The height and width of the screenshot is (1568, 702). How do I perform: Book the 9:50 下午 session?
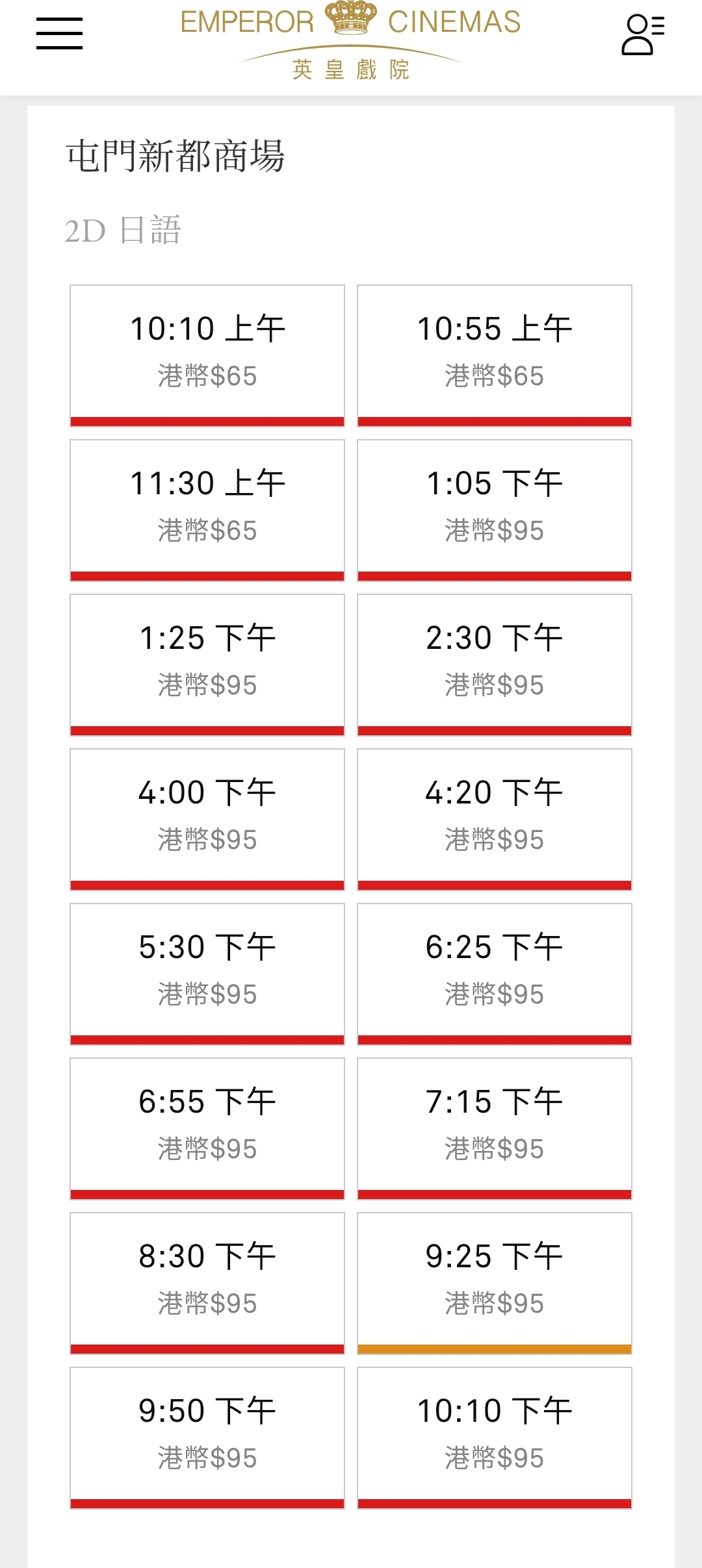[207, 1438]
